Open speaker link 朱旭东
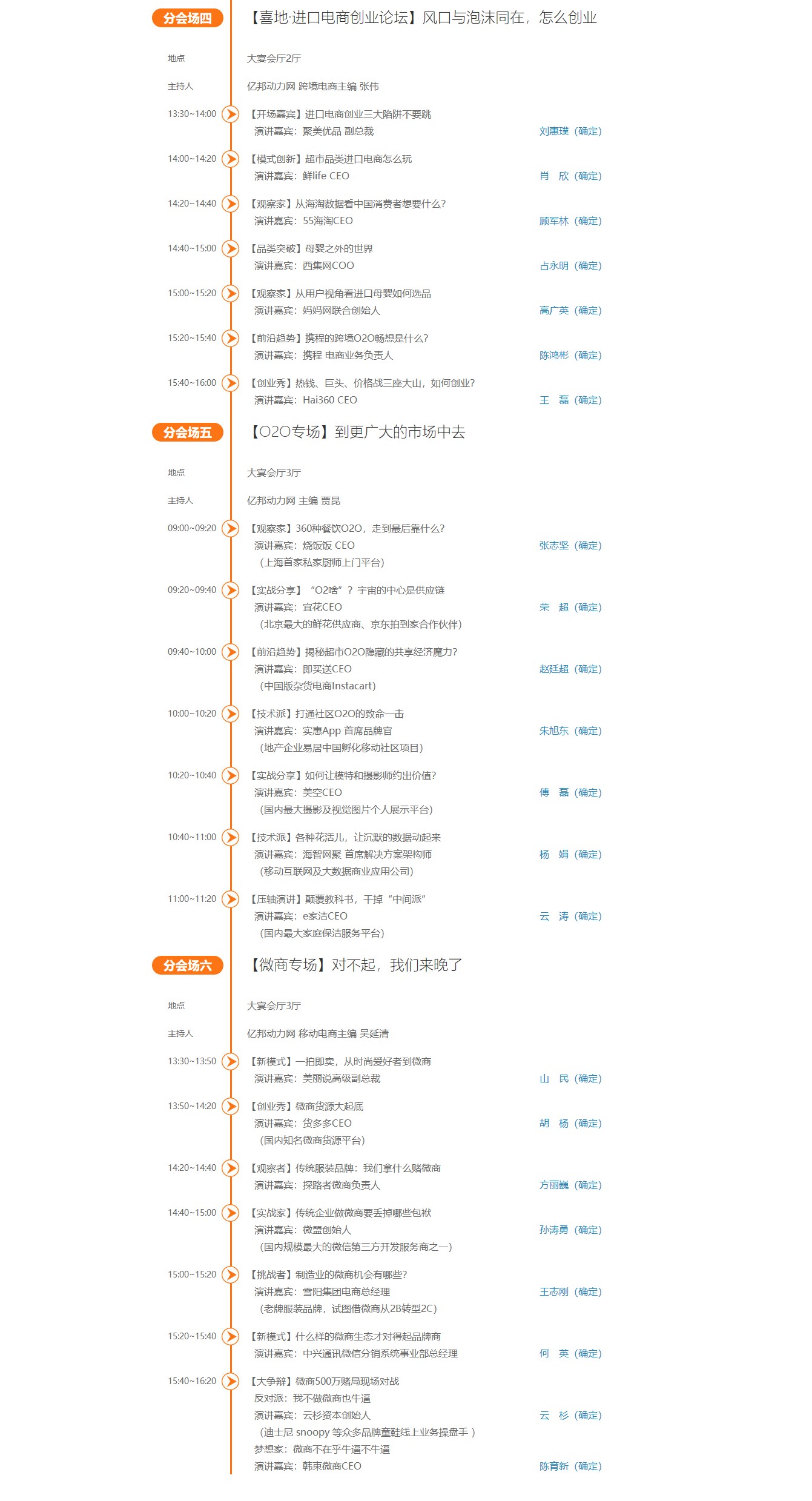 click(554, 731)
